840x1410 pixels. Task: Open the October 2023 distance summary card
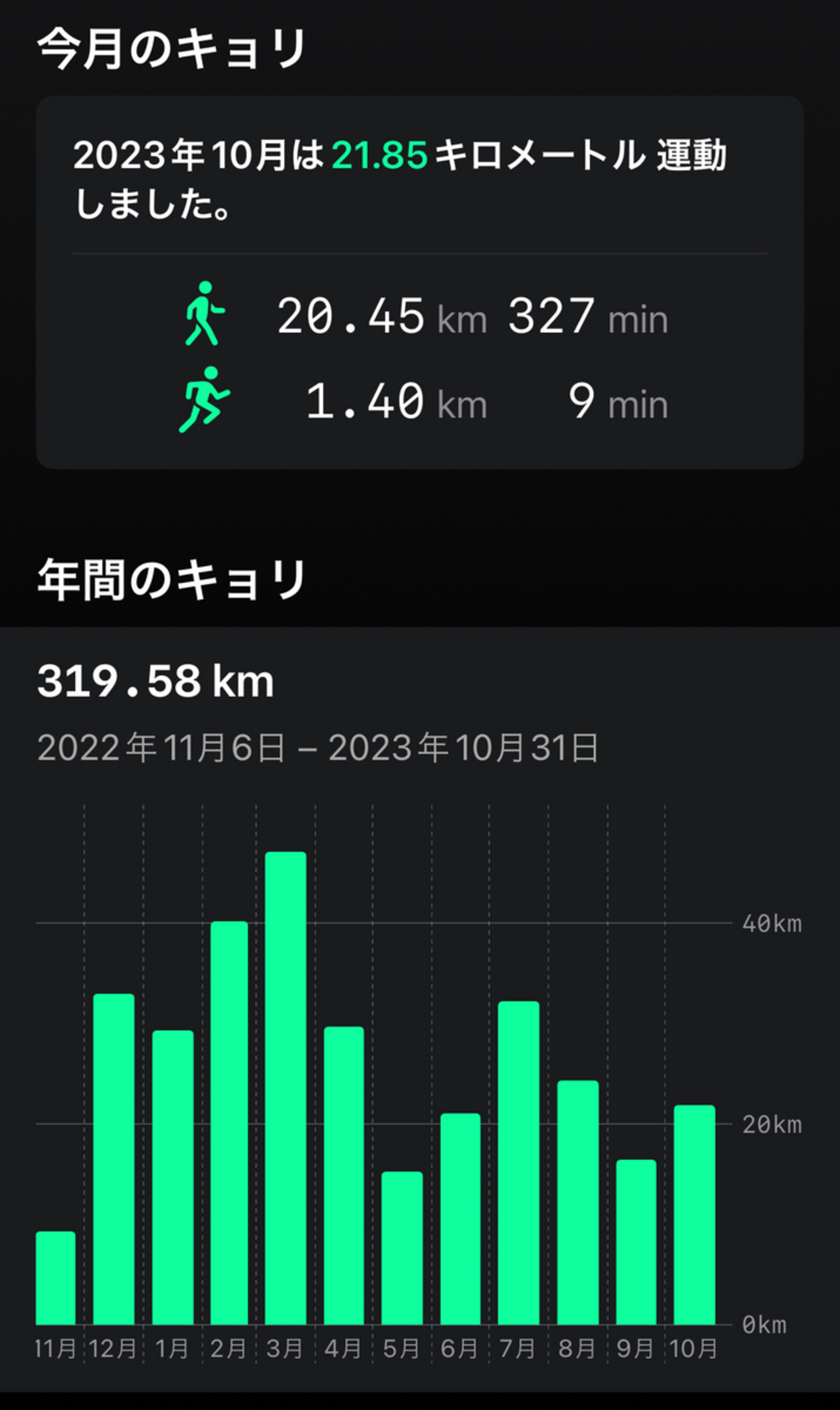(420, 282)
